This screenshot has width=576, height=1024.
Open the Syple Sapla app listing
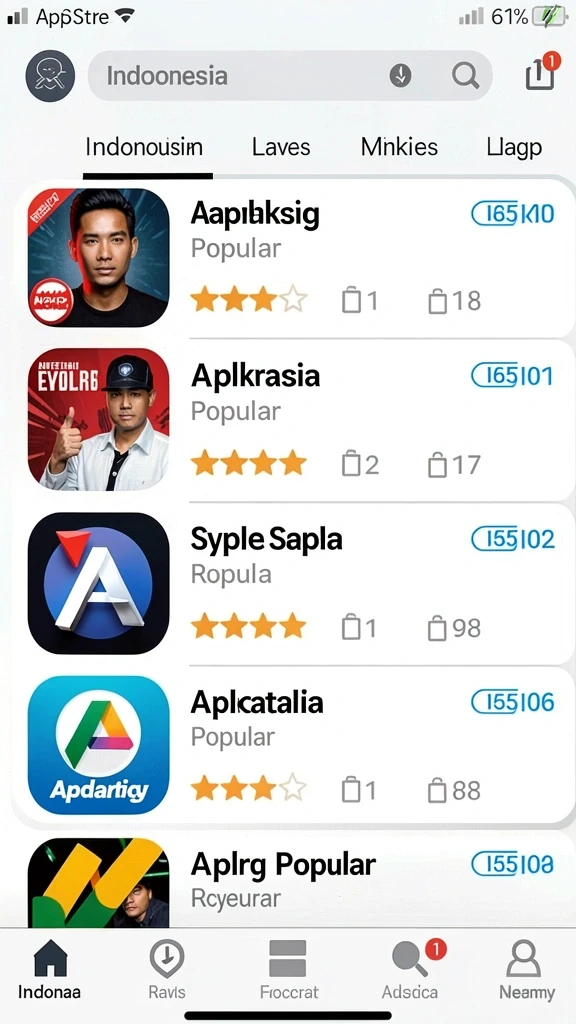pyautogui.click(x=294, y=583)
